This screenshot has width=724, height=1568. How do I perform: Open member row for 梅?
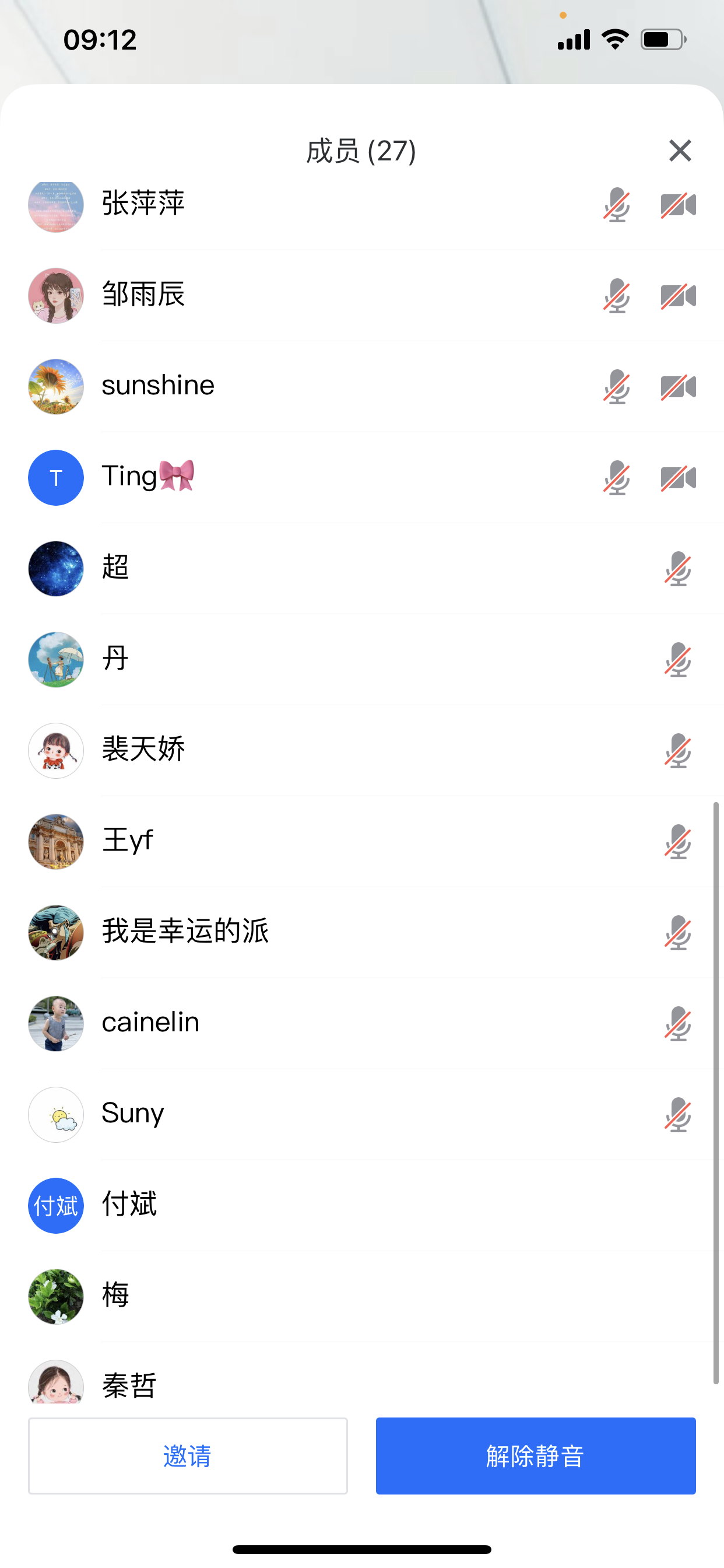115,1296
